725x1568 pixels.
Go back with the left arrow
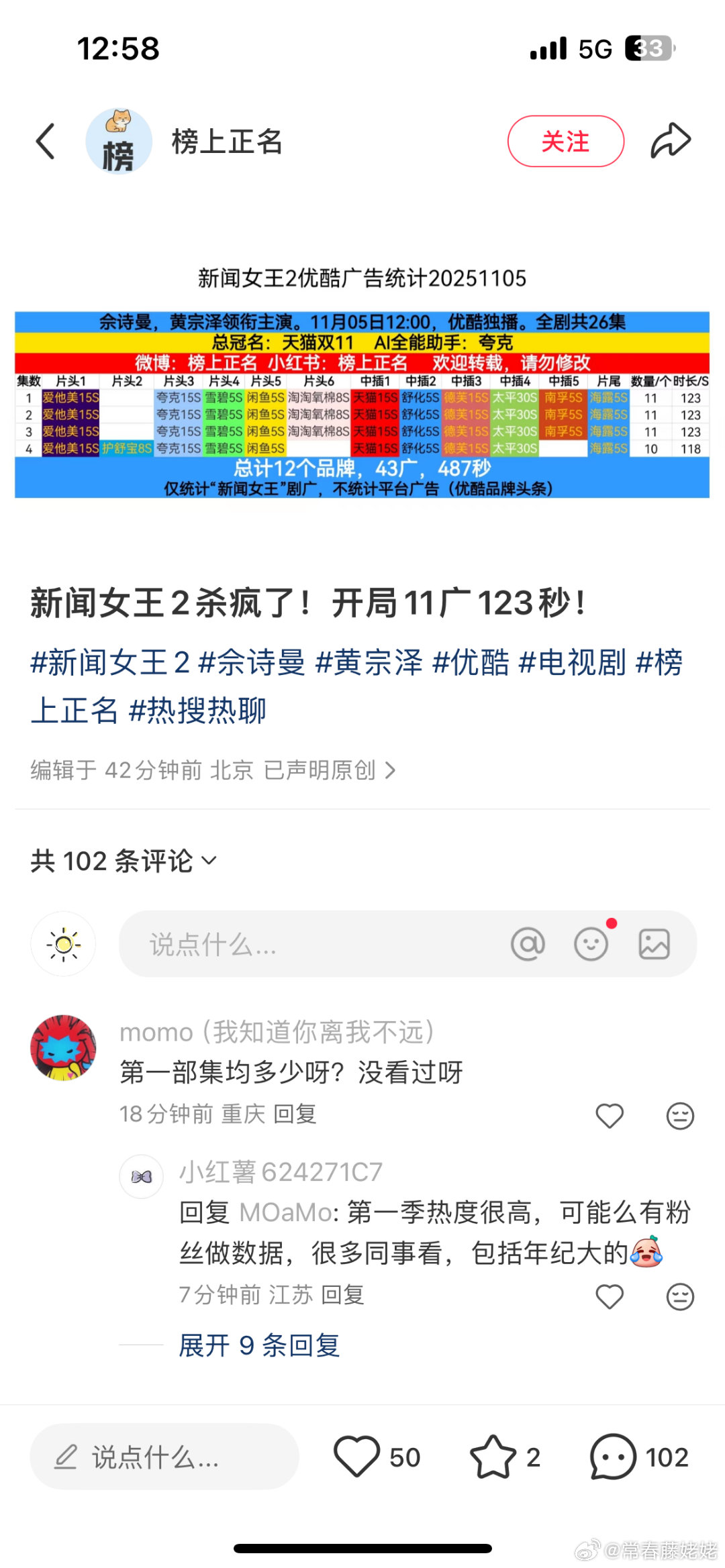46,141
